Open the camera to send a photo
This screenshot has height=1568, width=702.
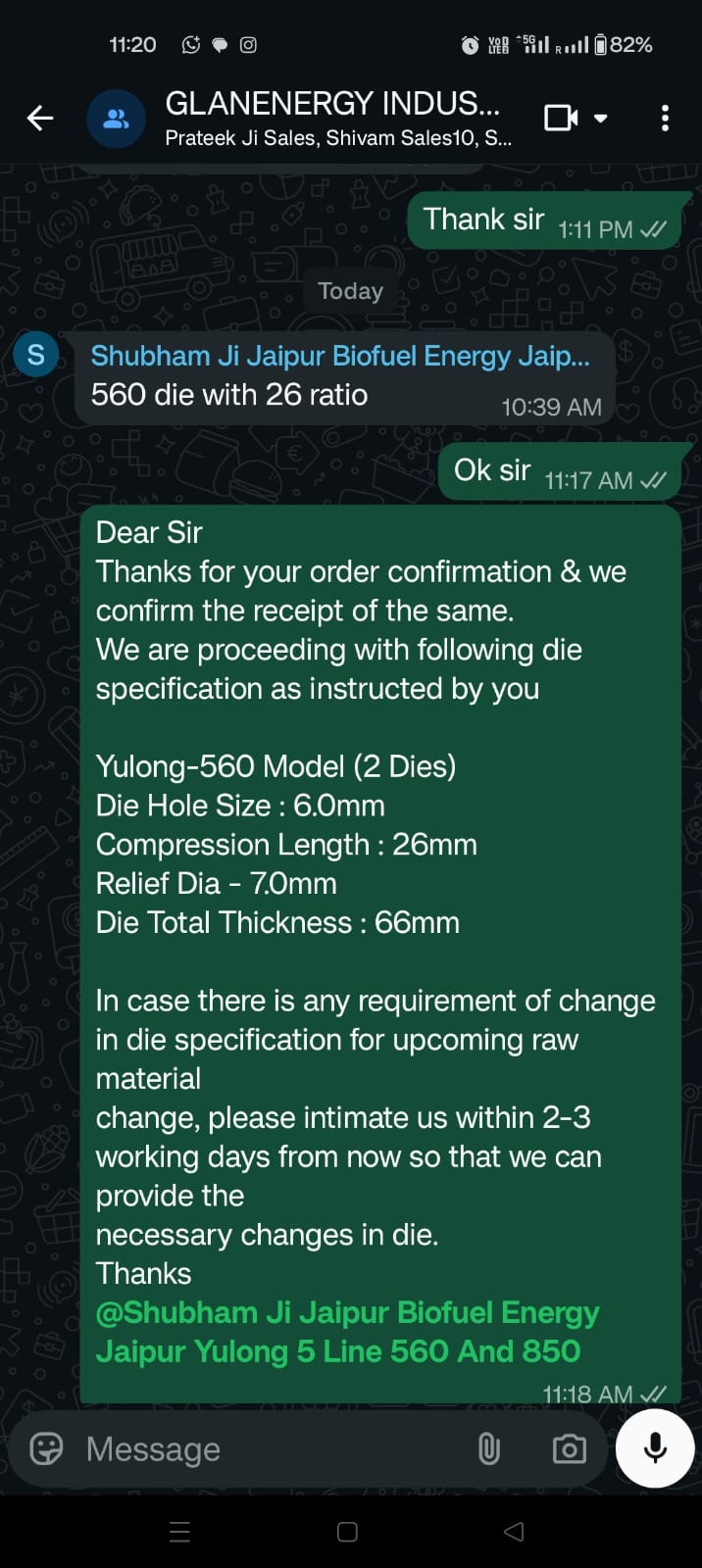569,1448
